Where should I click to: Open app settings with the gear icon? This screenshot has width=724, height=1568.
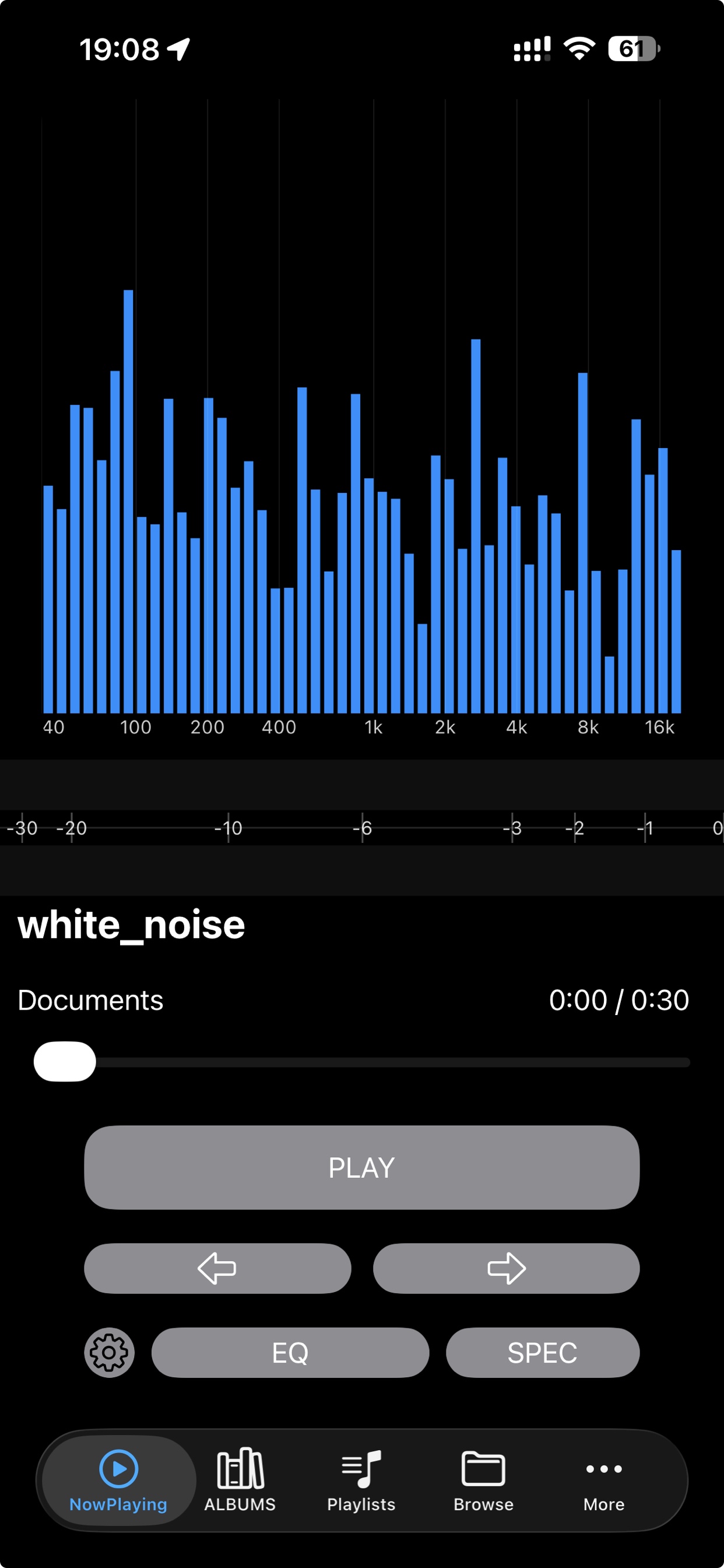pos(110,1353)
